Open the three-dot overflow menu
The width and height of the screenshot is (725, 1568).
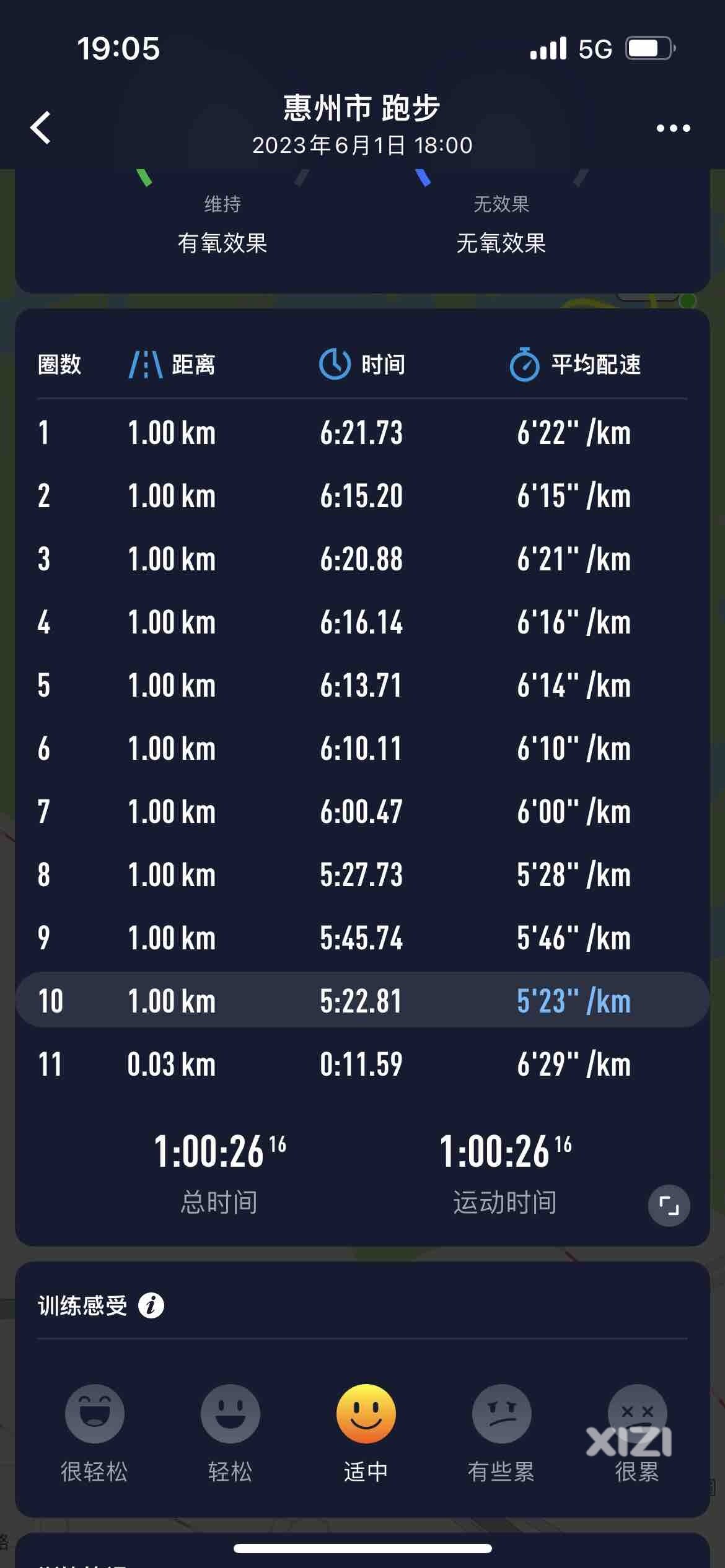pyautogui.click(x=673, y=128)
